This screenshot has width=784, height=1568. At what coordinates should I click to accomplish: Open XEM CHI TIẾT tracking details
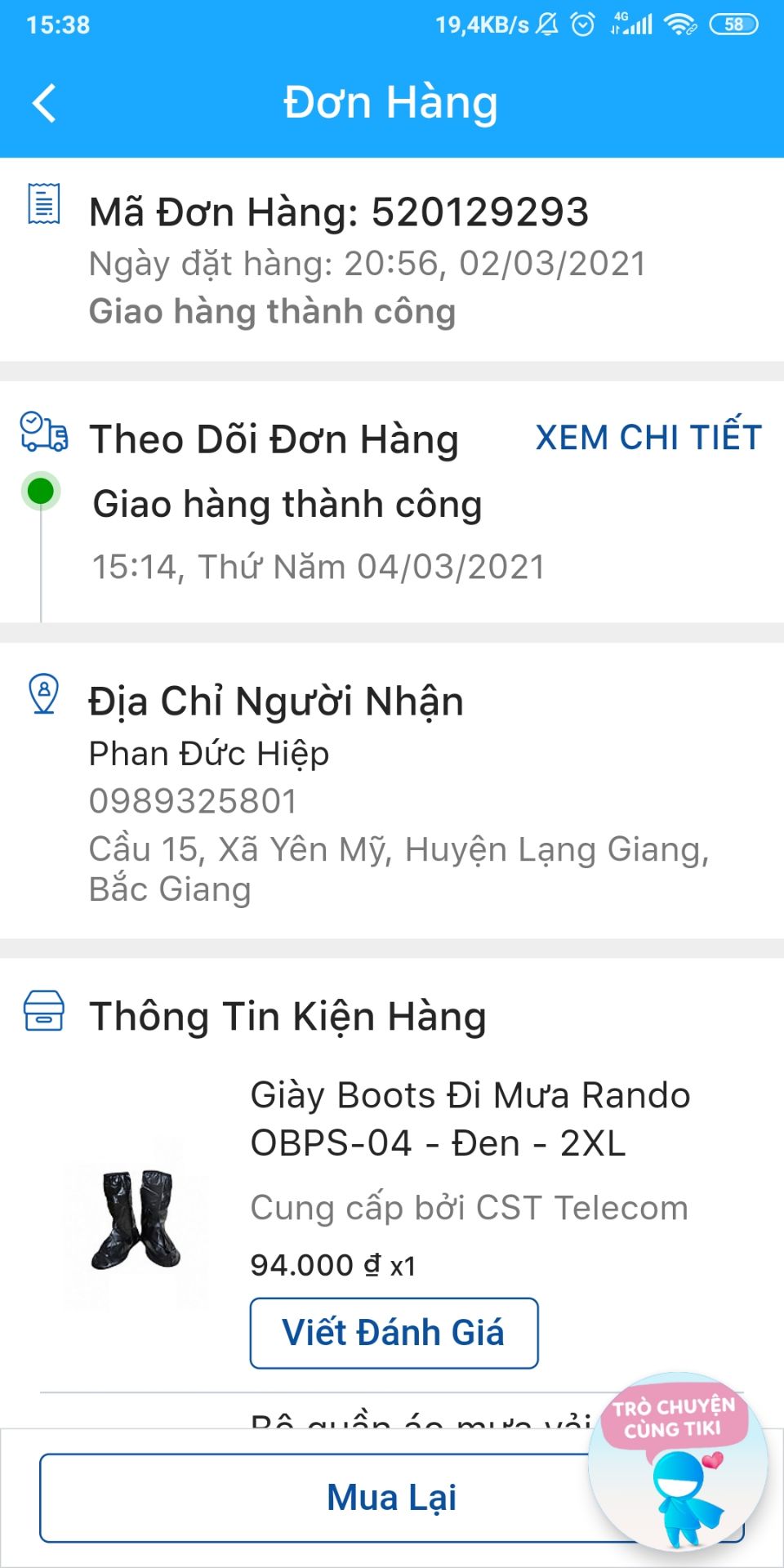tap(646, 438)
